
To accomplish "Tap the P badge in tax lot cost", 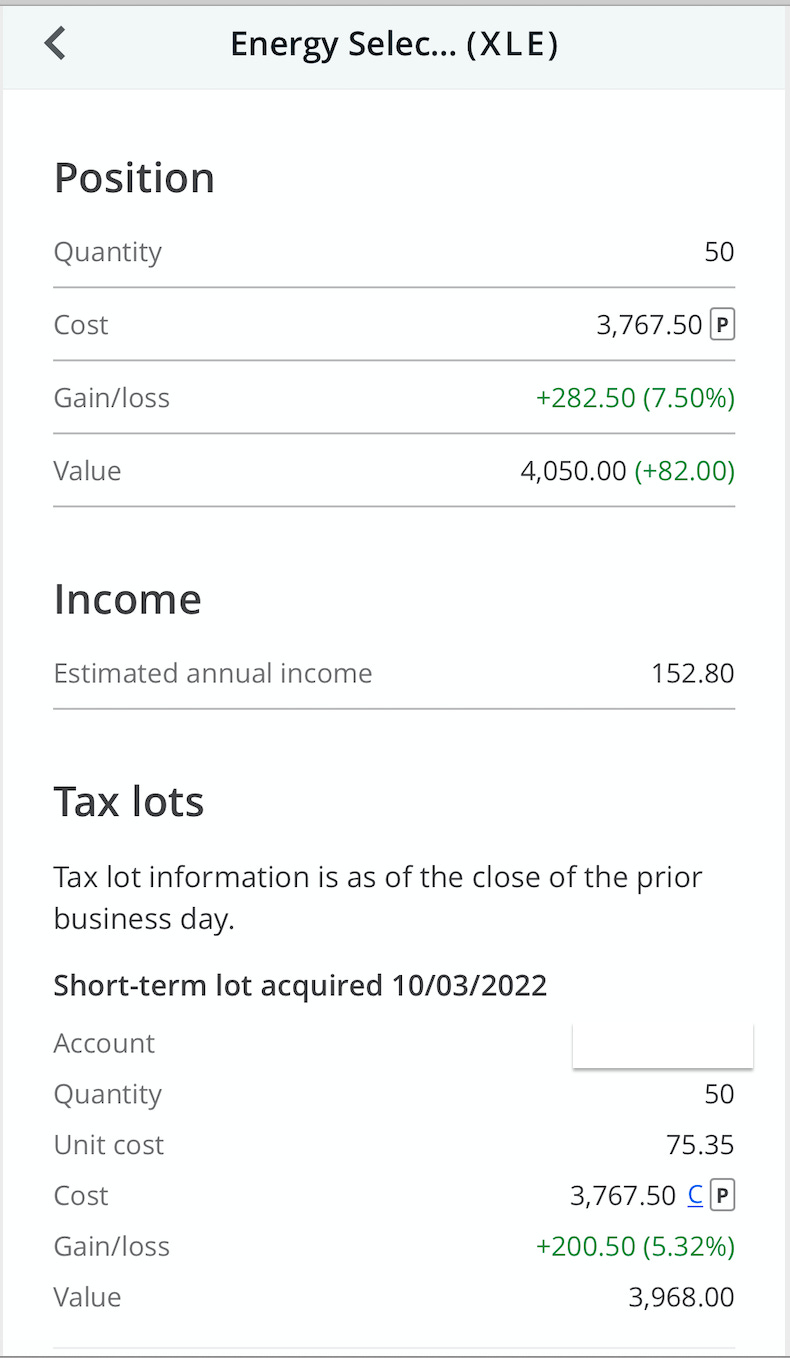I will point(722,1195).
